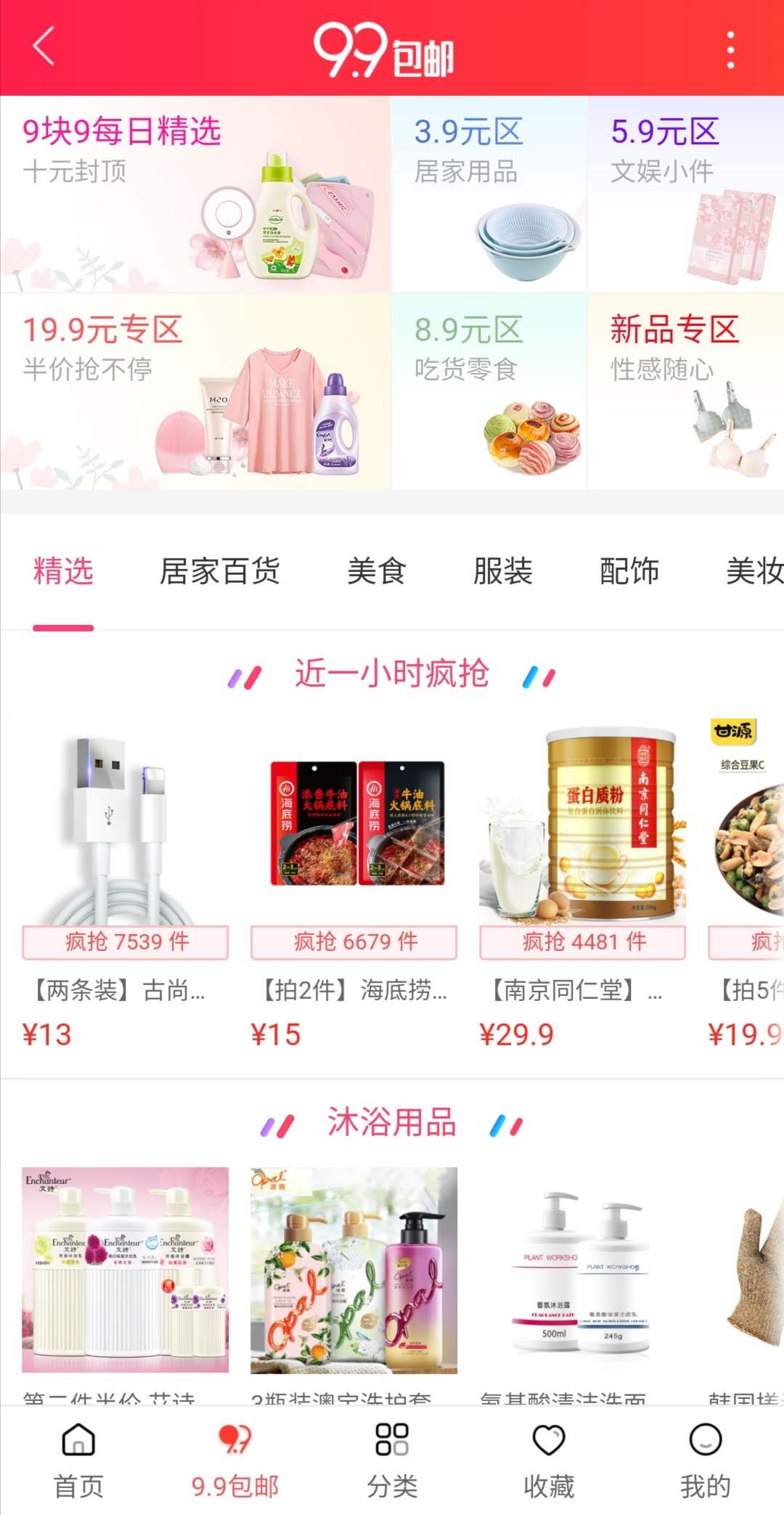Open the 19.9元专区 banner

(x=195, y=392)
